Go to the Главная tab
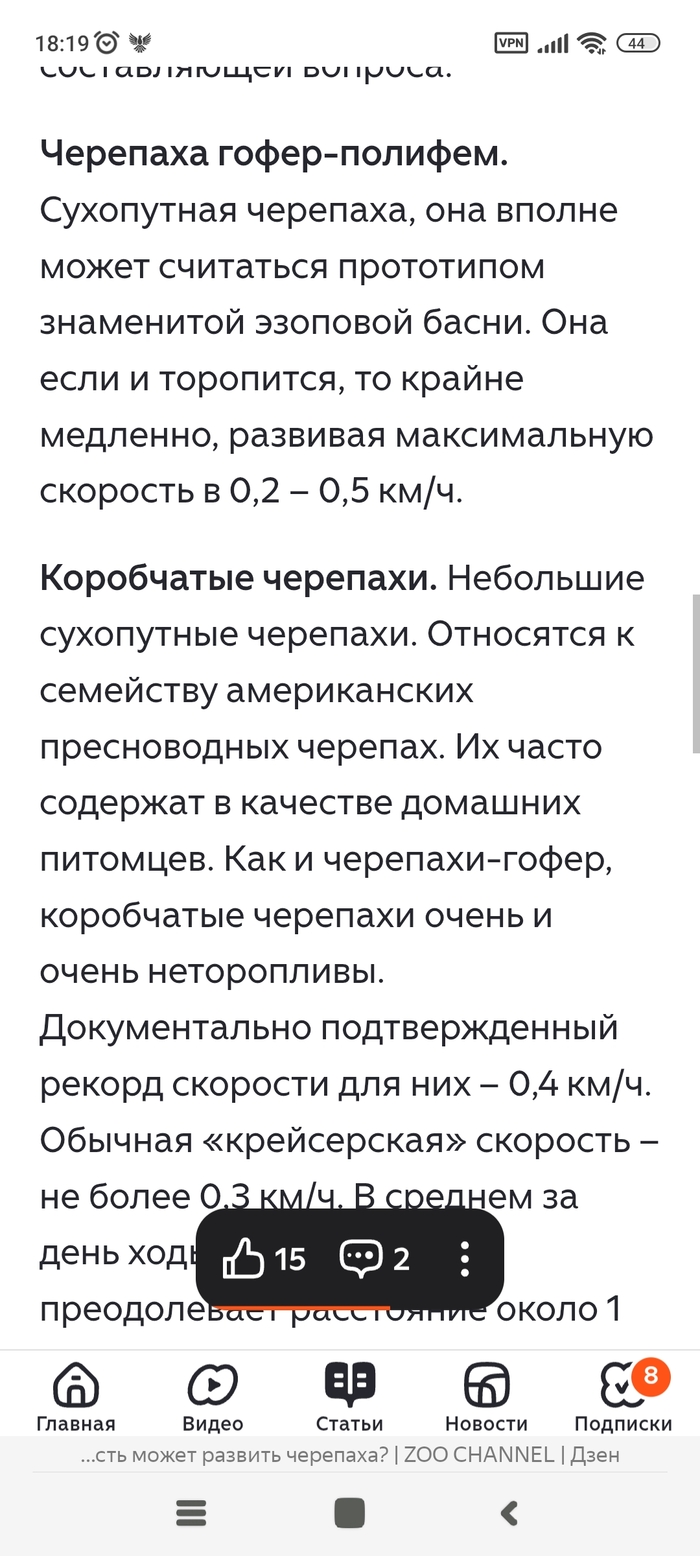The width and height of the screenshot is (700, 1556). [76, 1397]
